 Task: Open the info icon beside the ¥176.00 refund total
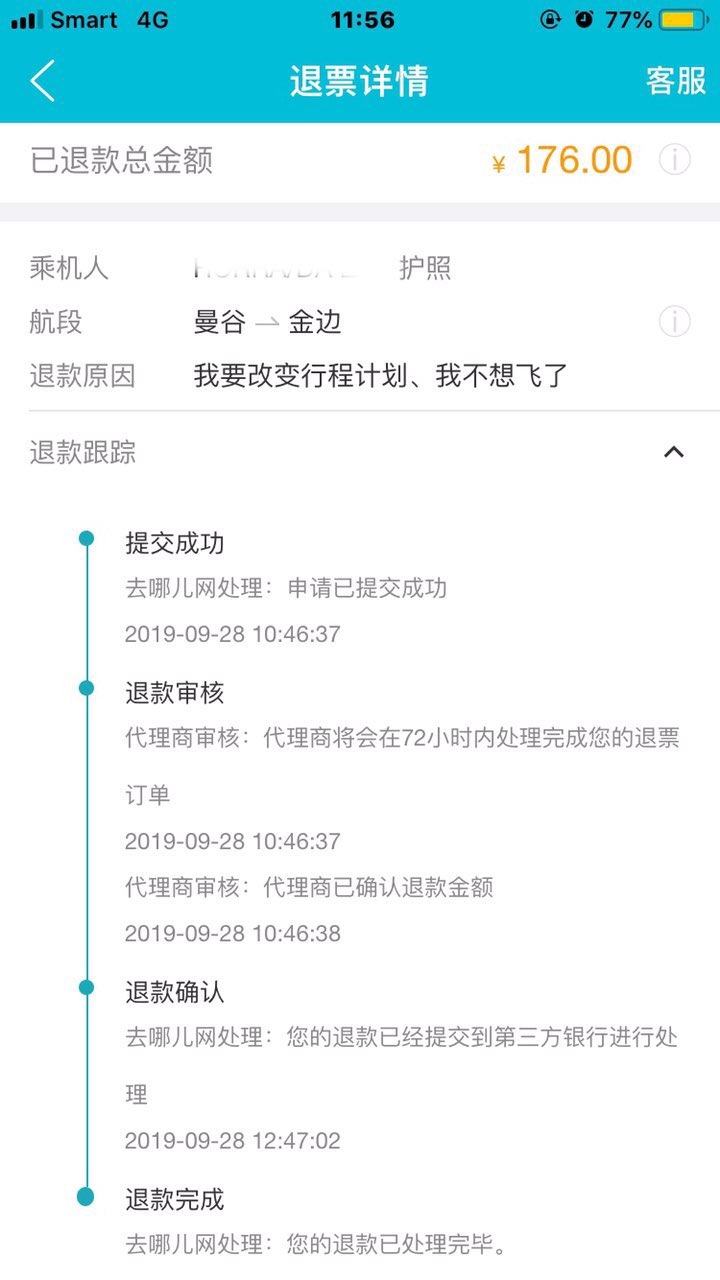[x=675, y=160]
